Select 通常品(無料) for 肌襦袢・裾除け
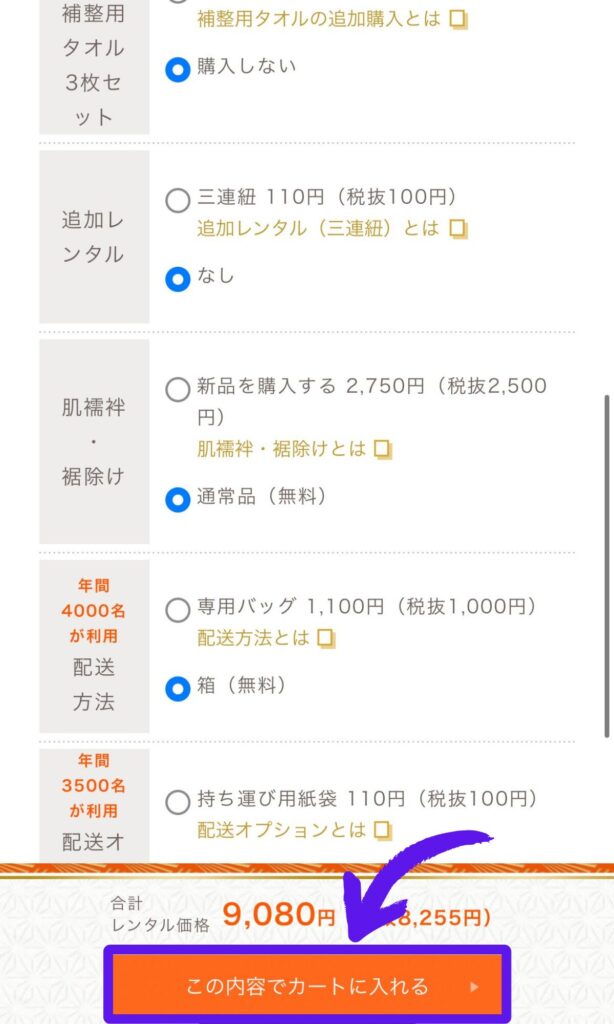The height and width of the screenshot is (1024, 614). coord(178,498)
